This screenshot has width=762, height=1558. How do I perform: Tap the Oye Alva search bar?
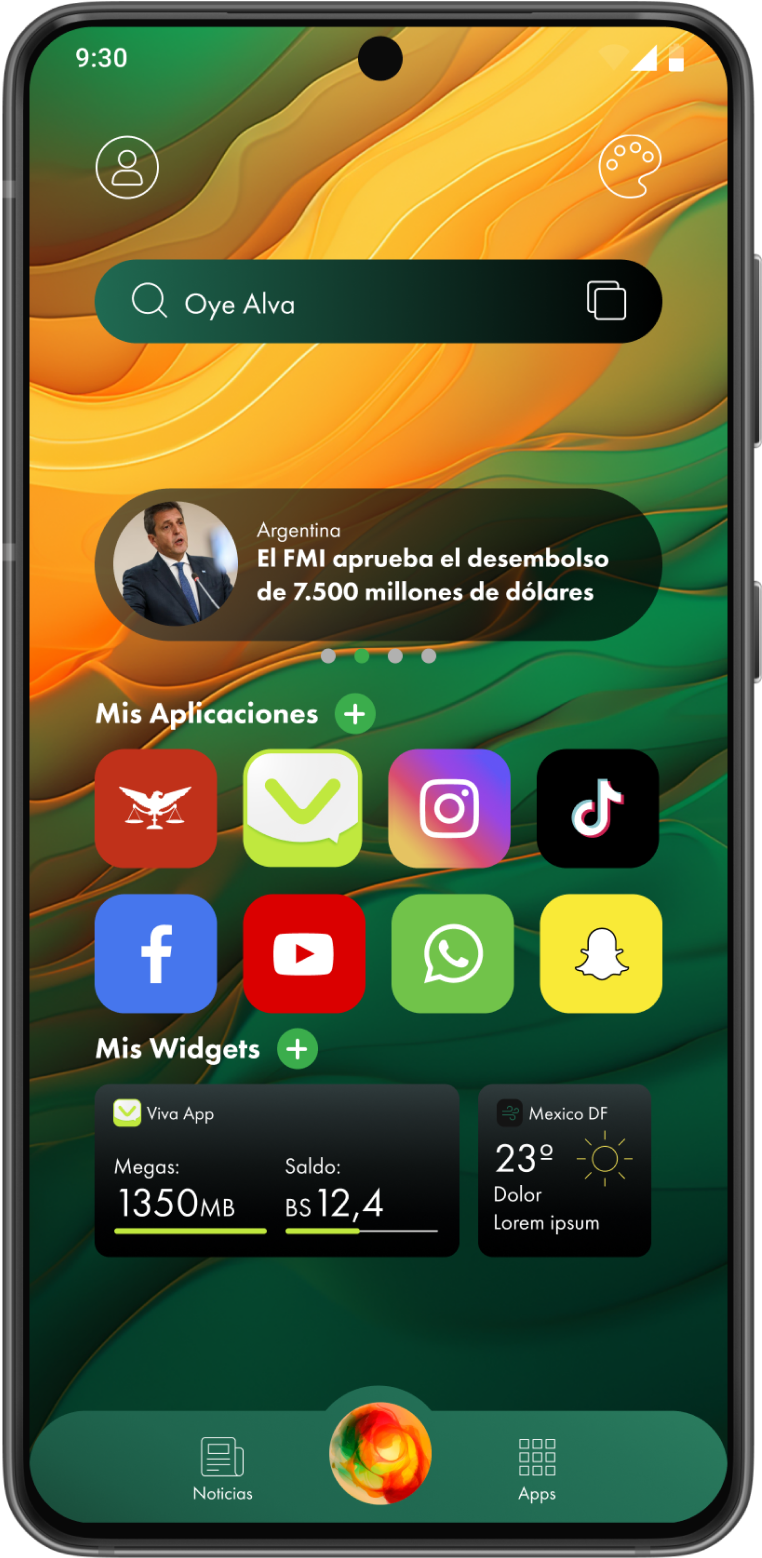pyautogui.click(x=340, y=302)
